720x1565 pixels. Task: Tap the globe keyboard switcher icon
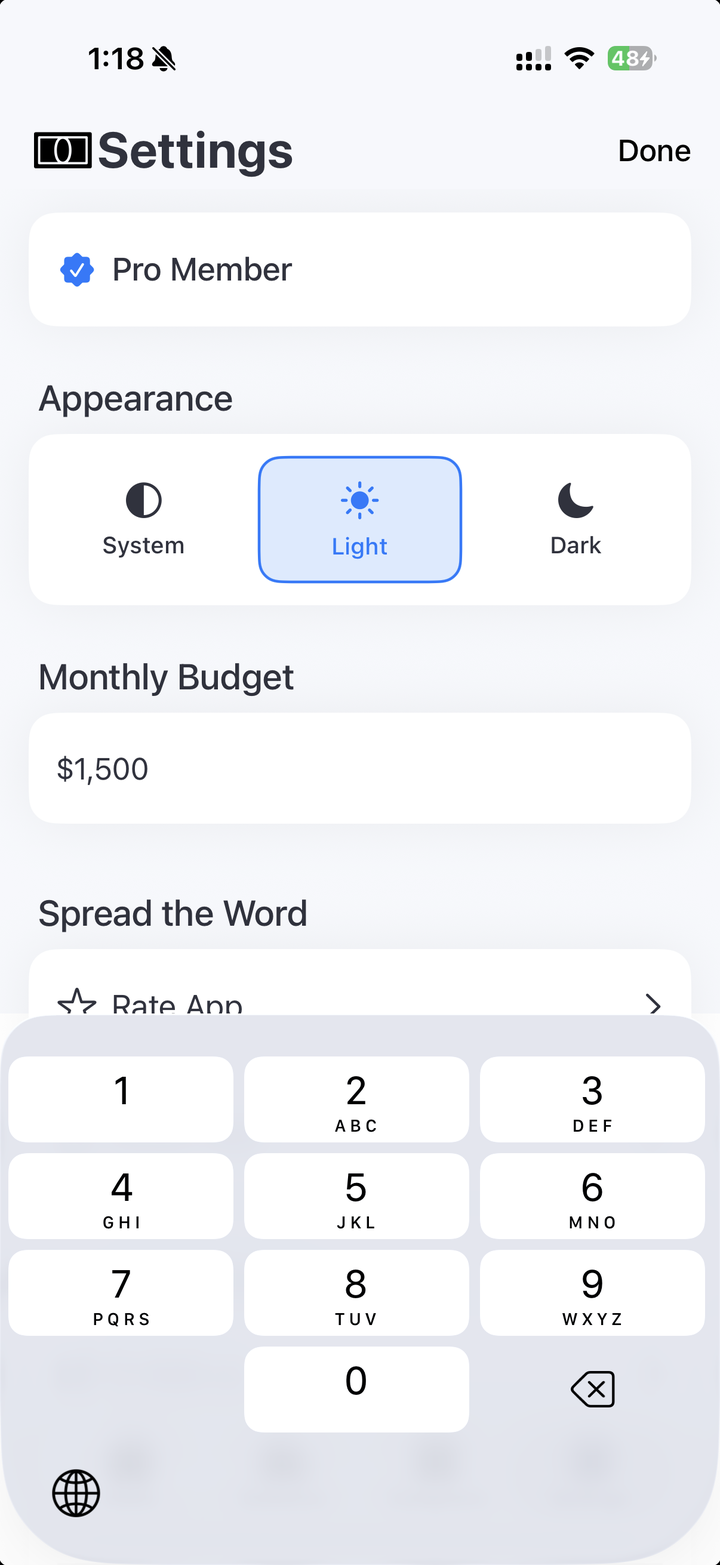click(x=76, y=1493)
